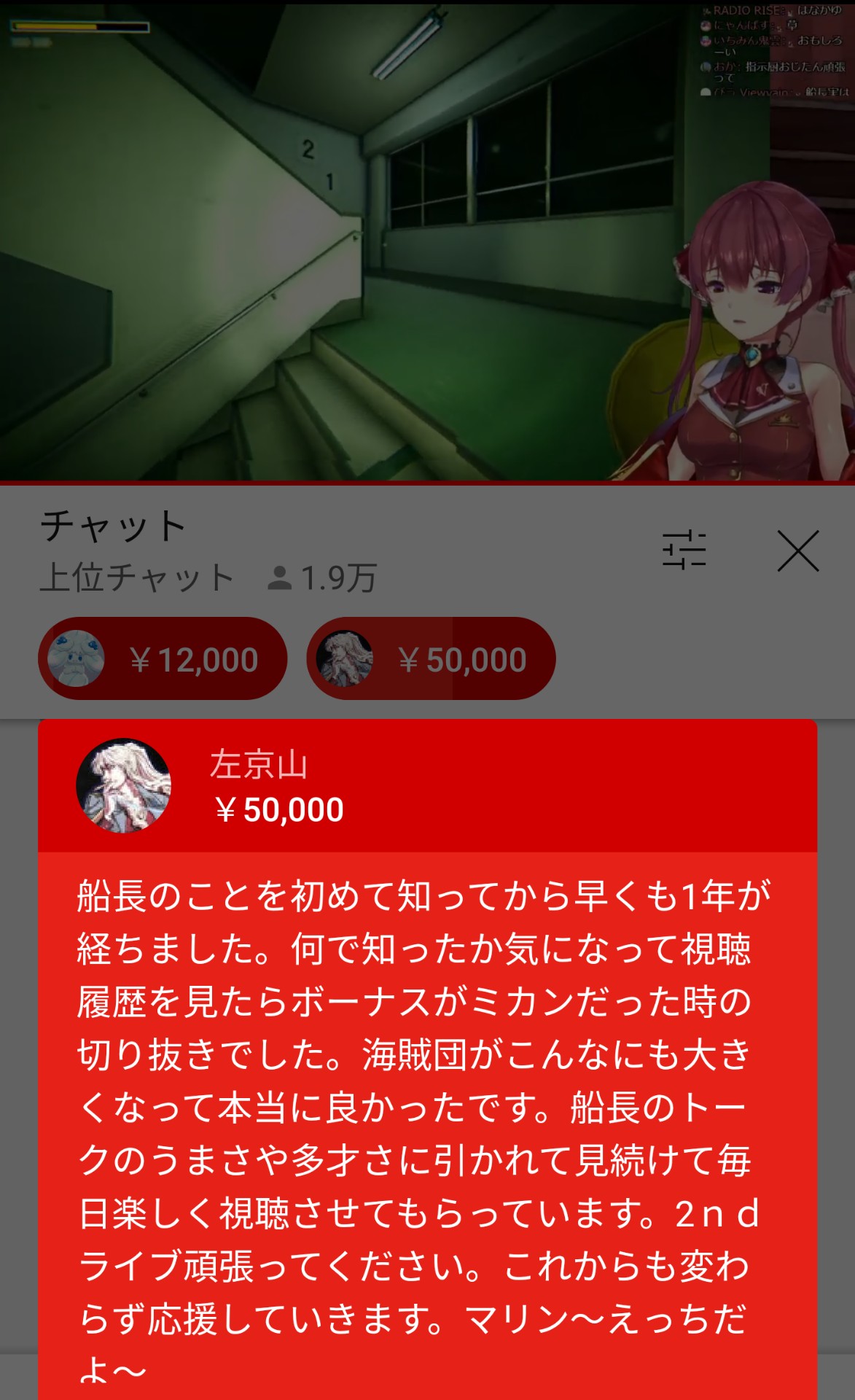Switch chat mode via 上位チャット label

point(137,578)
